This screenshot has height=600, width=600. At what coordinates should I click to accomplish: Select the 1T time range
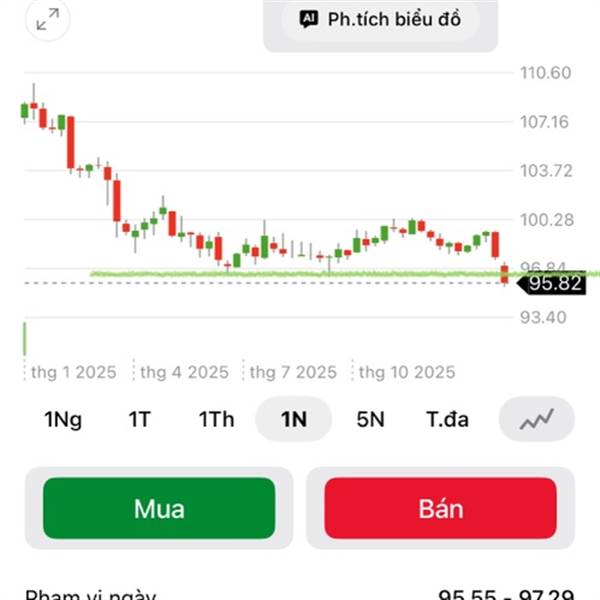[x=139, y=420]
